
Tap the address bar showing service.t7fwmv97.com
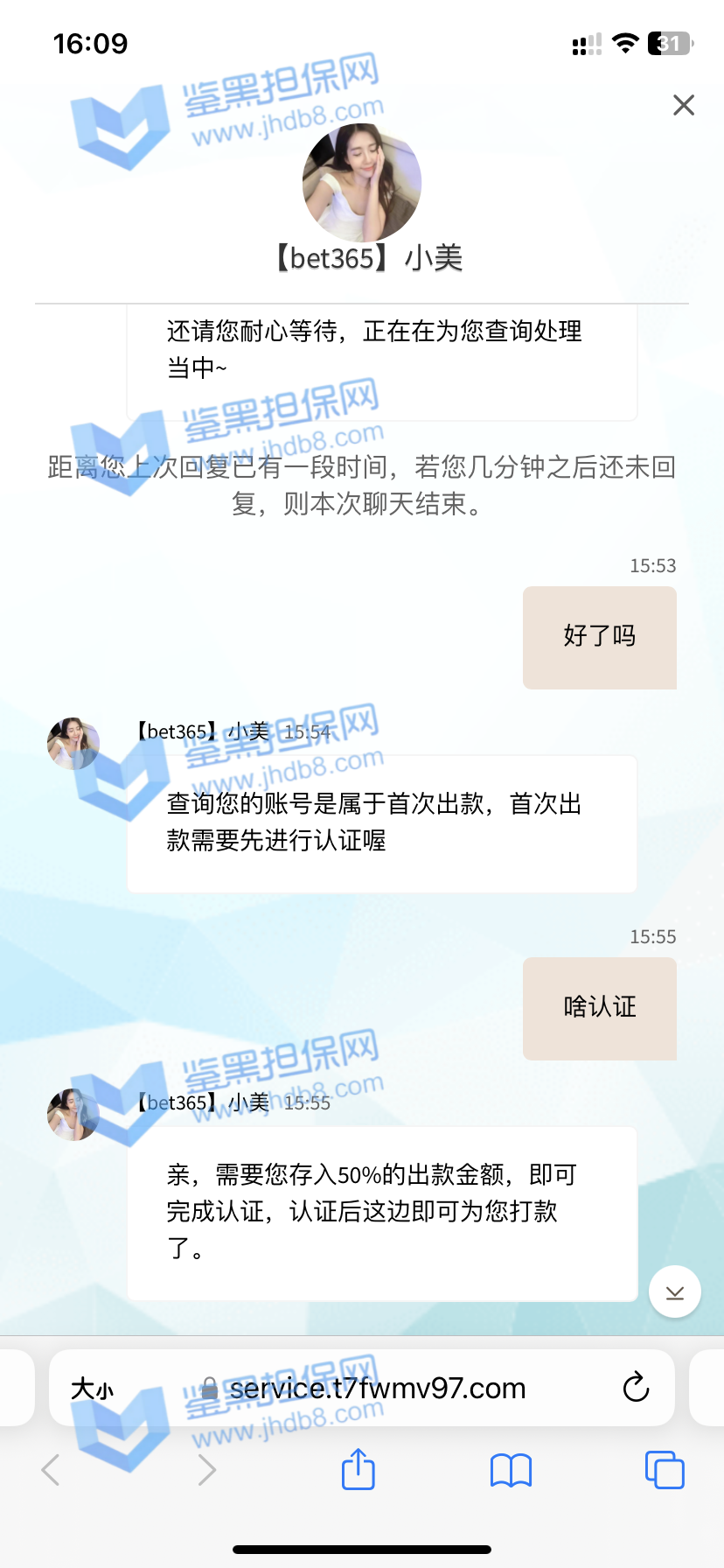(x=376, y=1389)
